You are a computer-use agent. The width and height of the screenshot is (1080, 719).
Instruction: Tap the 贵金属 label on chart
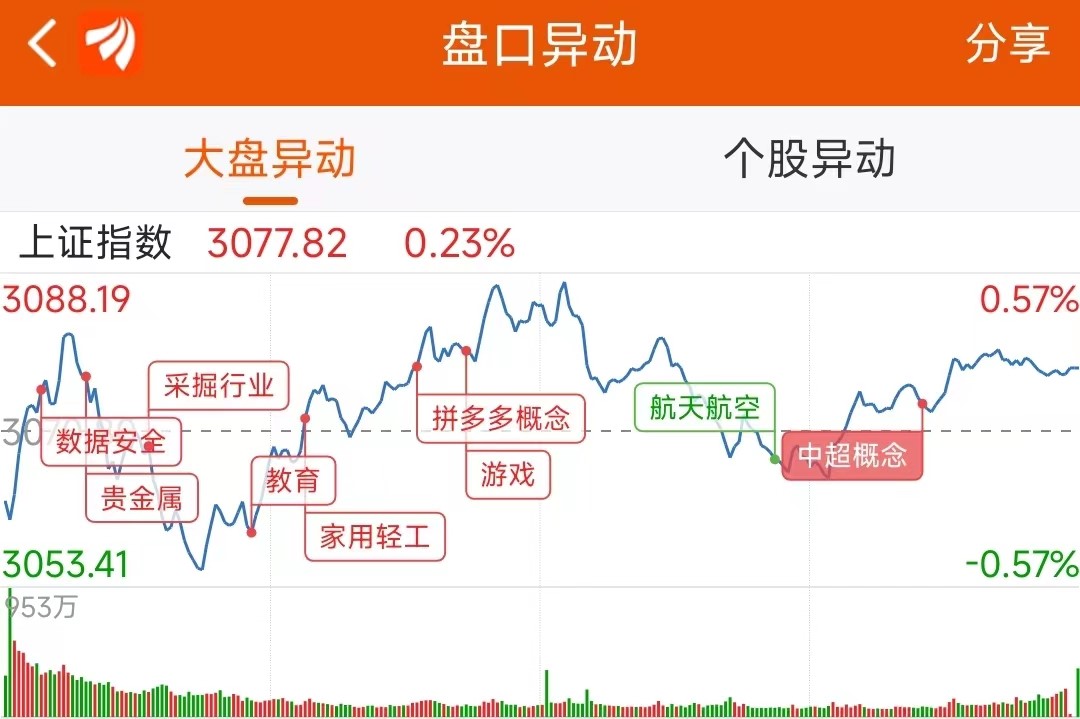tap(142, 497)
